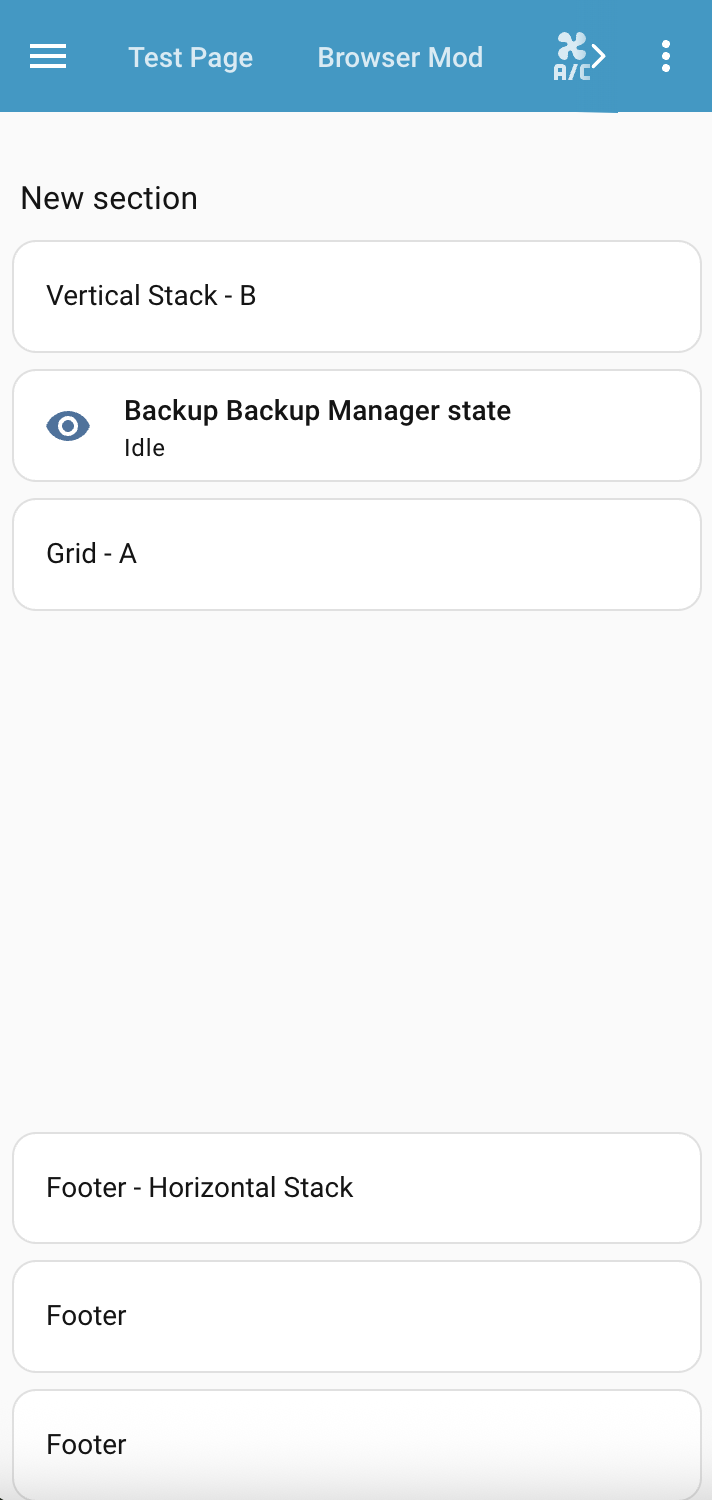712x1500 pixels.
Task: Open the three-dot overflow menu
Action: [666, 57]
